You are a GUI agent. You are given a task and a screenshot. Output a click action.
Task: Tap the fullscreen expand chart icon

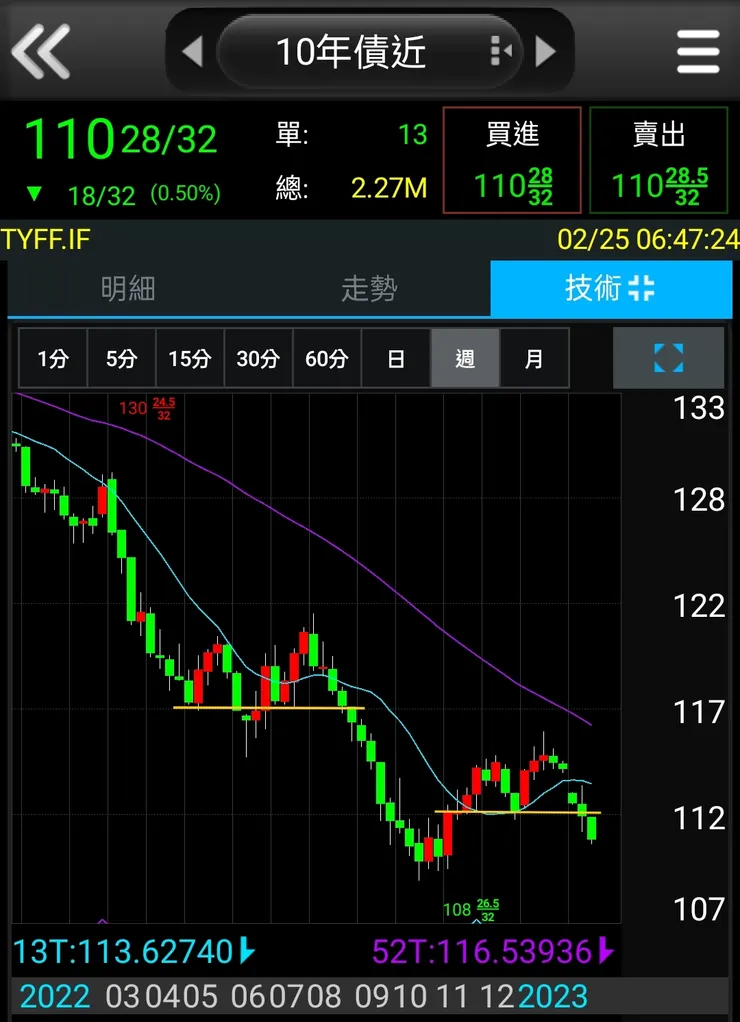(668, 358)
